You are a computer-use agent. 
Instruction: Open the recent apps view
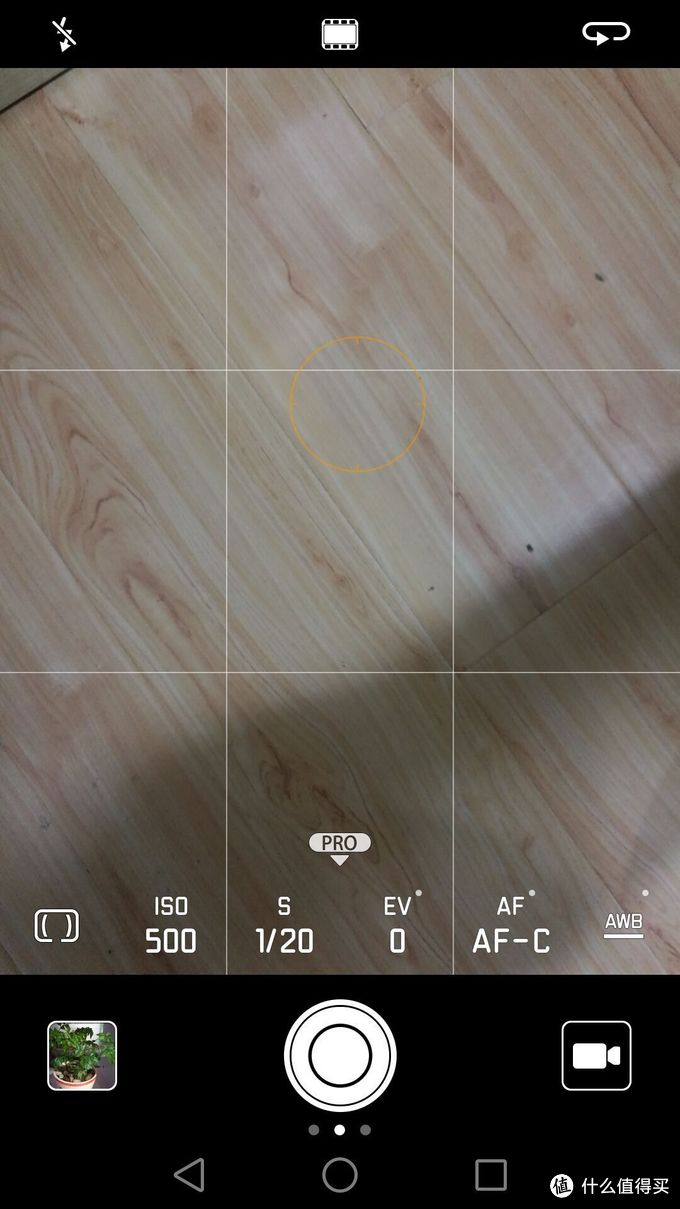pos(491,1175)
